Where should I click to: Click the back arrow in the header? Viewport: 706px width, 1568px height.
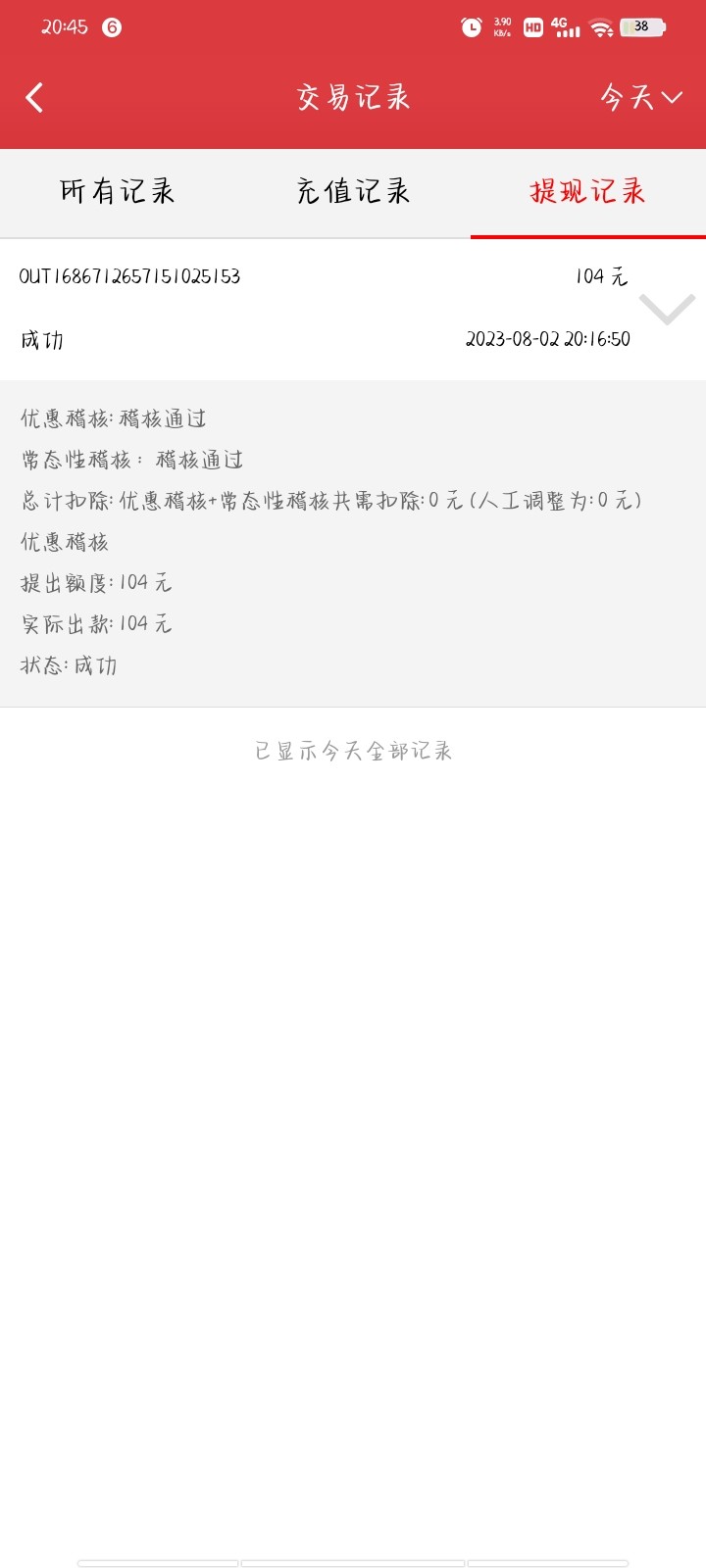point(34,97)
